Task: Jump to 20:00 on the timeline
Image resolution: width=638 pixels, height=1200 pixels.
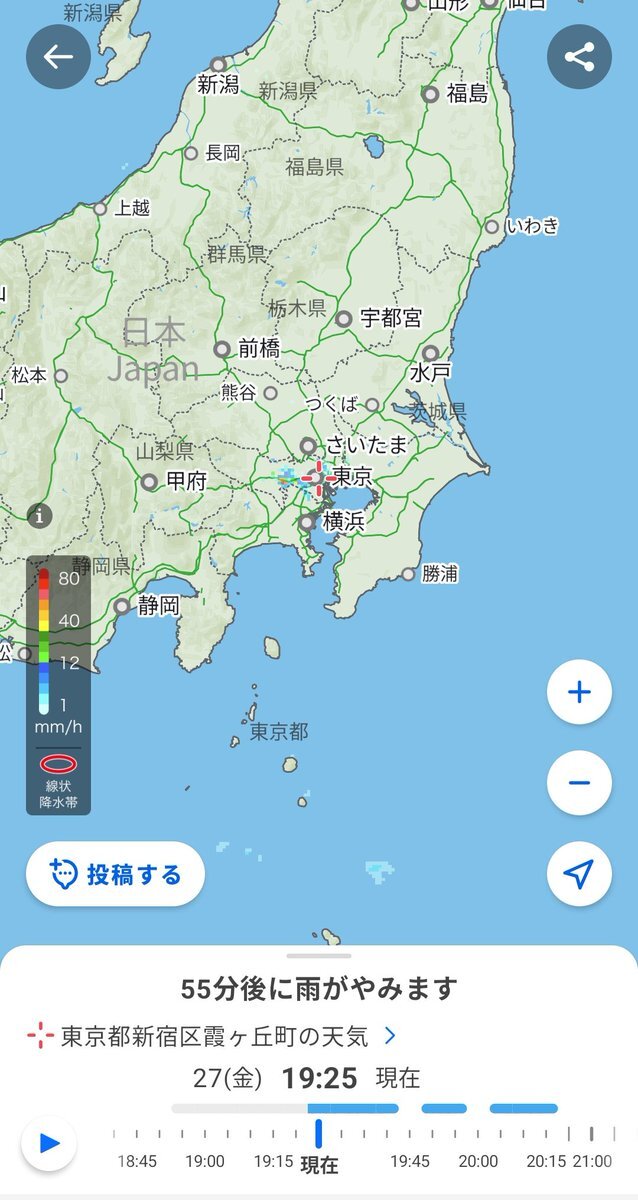Action: (x=478, y=1161)
